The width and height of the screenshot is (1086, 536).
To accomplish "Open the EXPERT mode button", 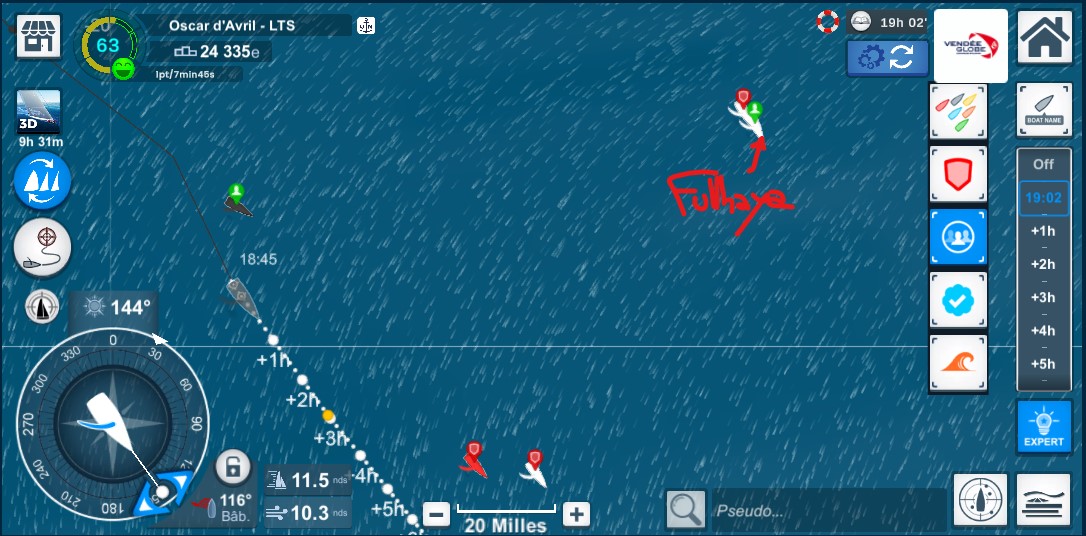I will click(x=1044, y=426).
